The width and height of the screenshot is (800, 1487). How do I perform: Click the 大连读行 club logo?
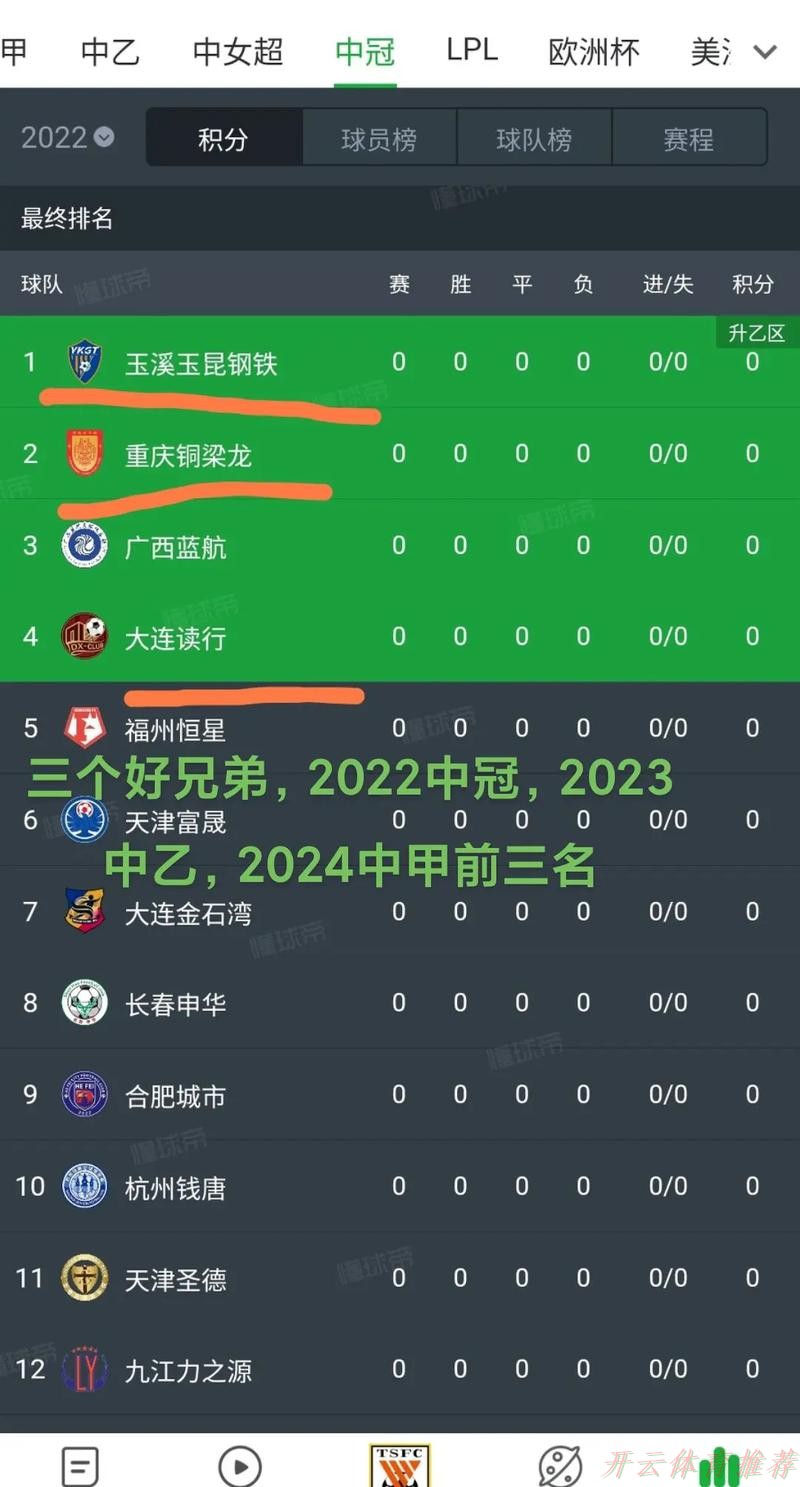coord(85,636)
